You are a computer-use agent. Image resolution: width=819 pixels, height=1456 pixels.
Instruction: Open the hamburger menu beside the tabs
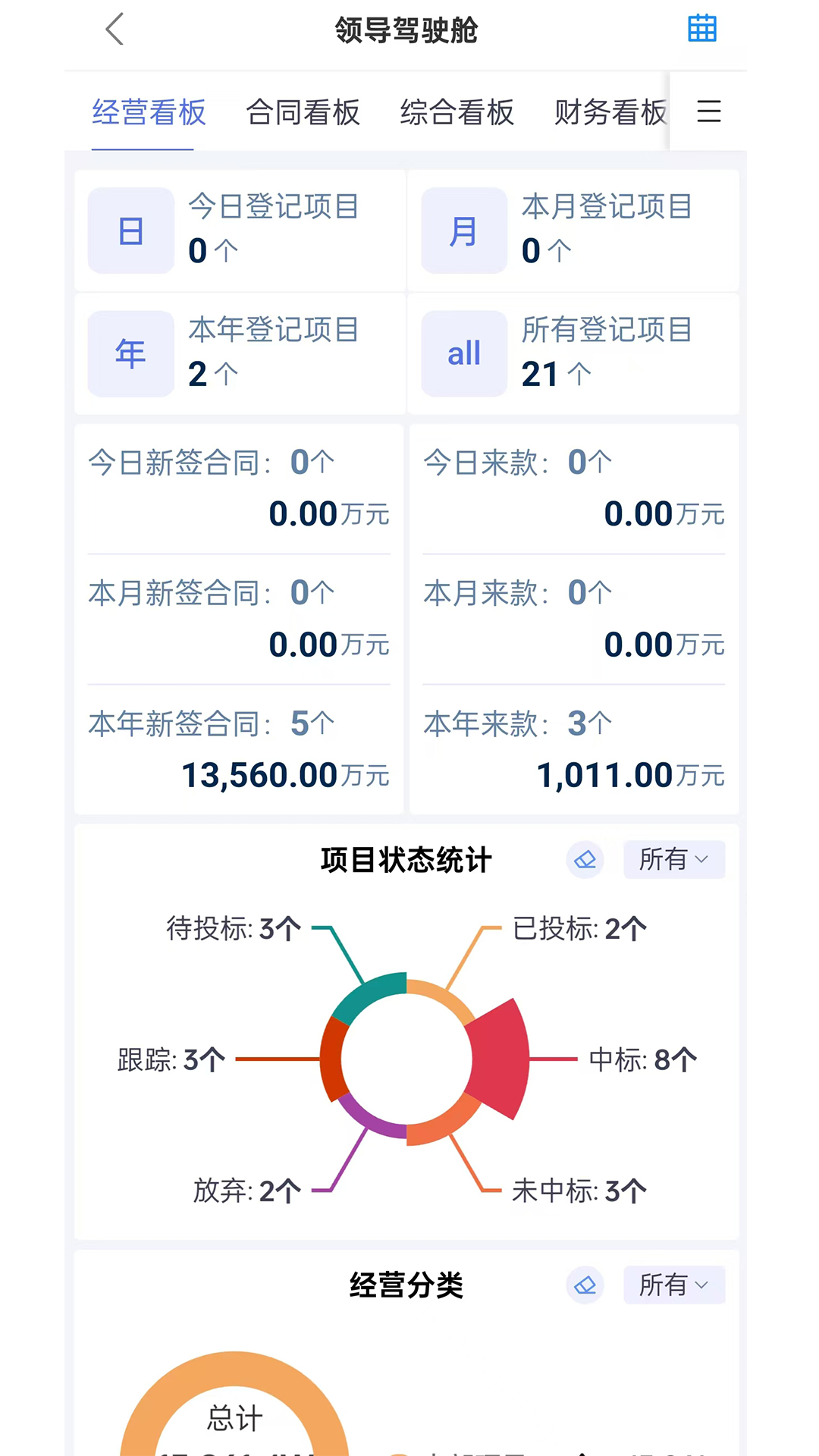(708, 112)
